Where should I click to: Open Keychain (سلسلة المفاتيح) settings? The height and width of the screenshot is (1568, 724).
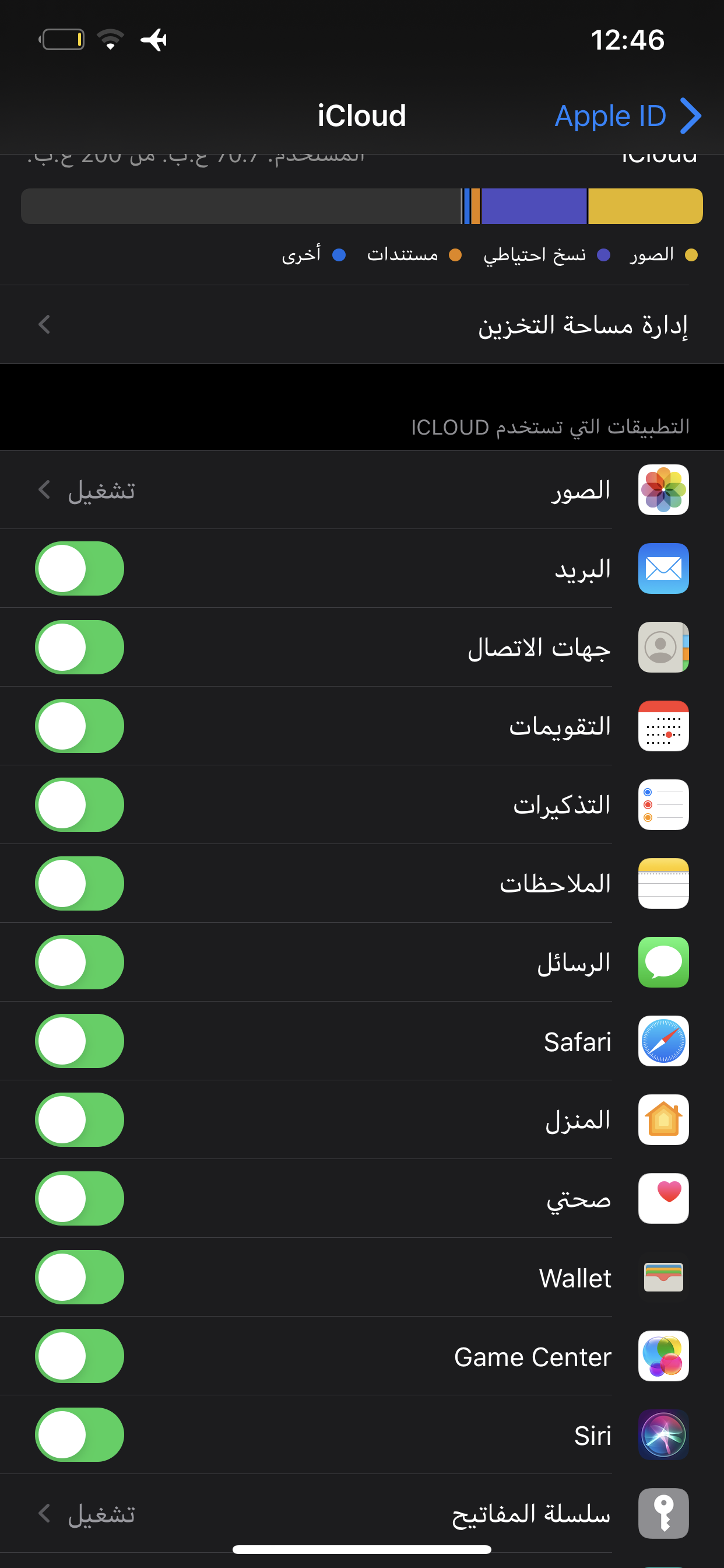coord(362,1513)
